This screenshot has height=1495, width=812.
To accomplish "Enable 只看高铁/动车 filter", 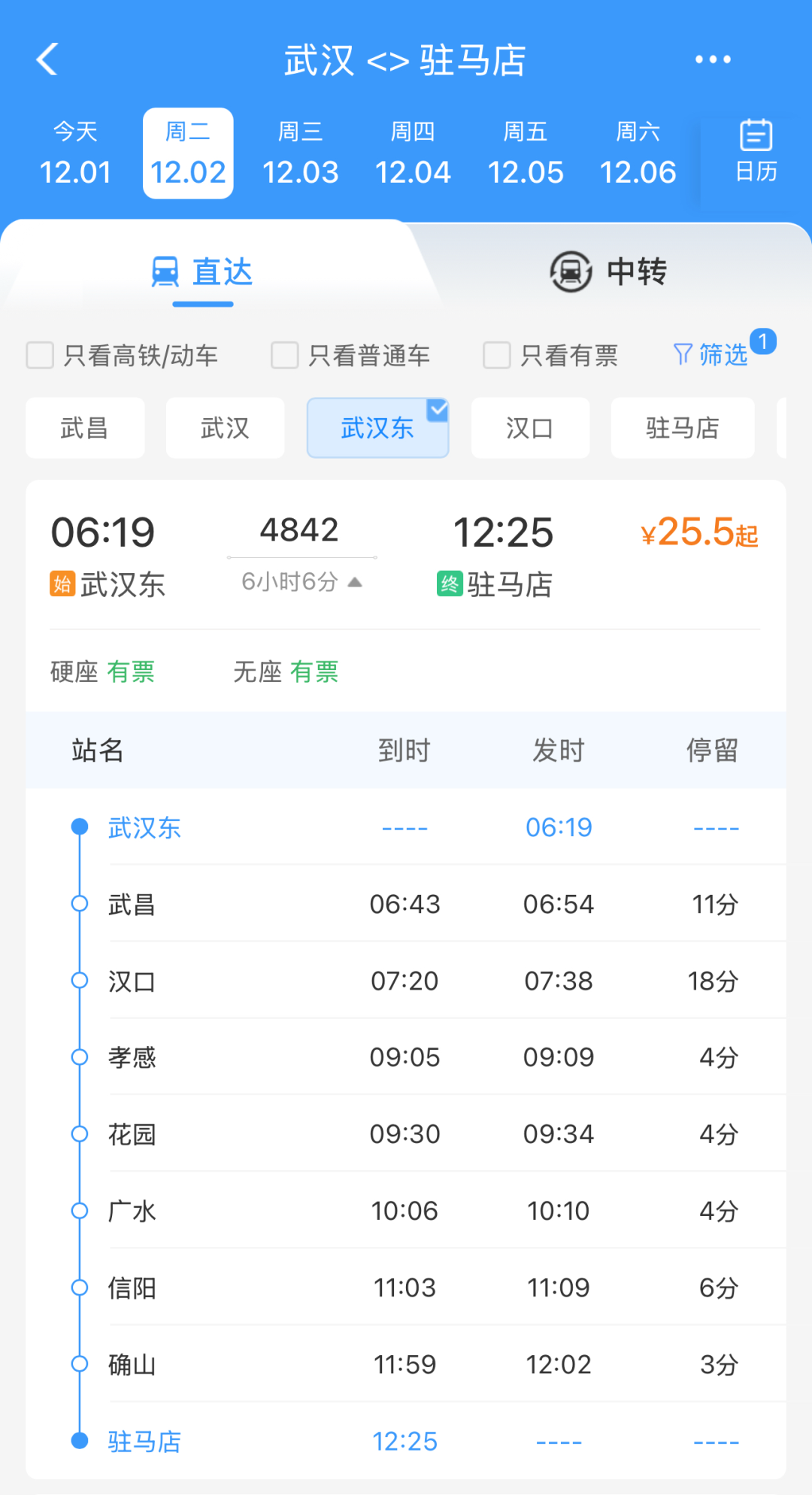I will click(x=40, y=354).
